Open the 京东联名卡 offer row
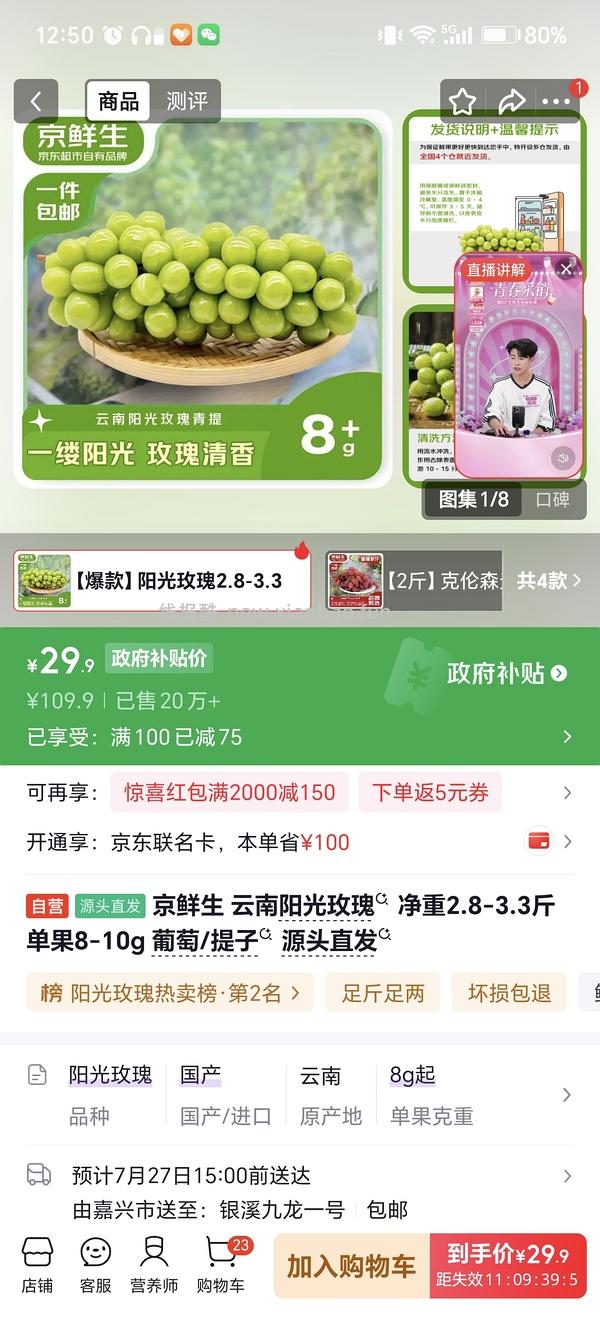 coord(300,842)
